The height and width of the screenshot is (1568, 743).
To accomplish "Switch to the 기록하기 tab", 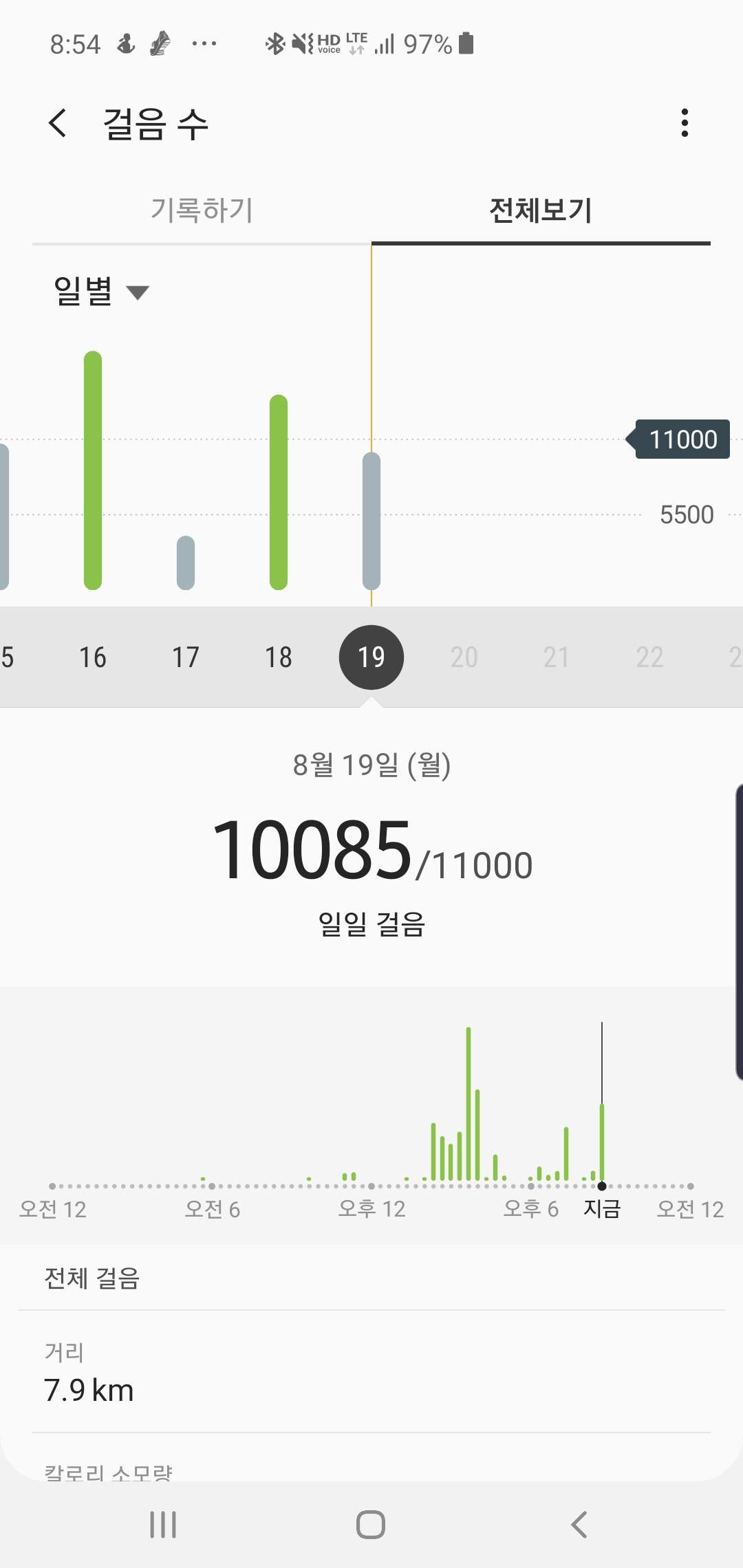I will click(x=202, y=210).
